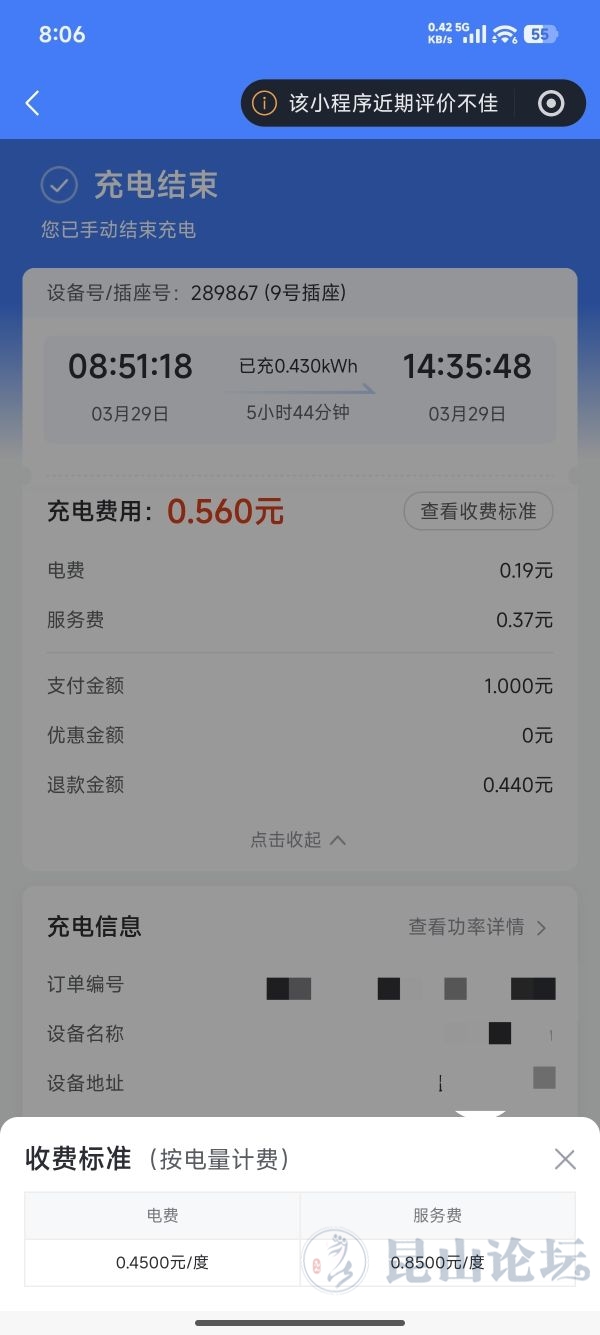Collapse details via 点击收起
Viewport: 600px width, 1335px height.
coord(298,840)
